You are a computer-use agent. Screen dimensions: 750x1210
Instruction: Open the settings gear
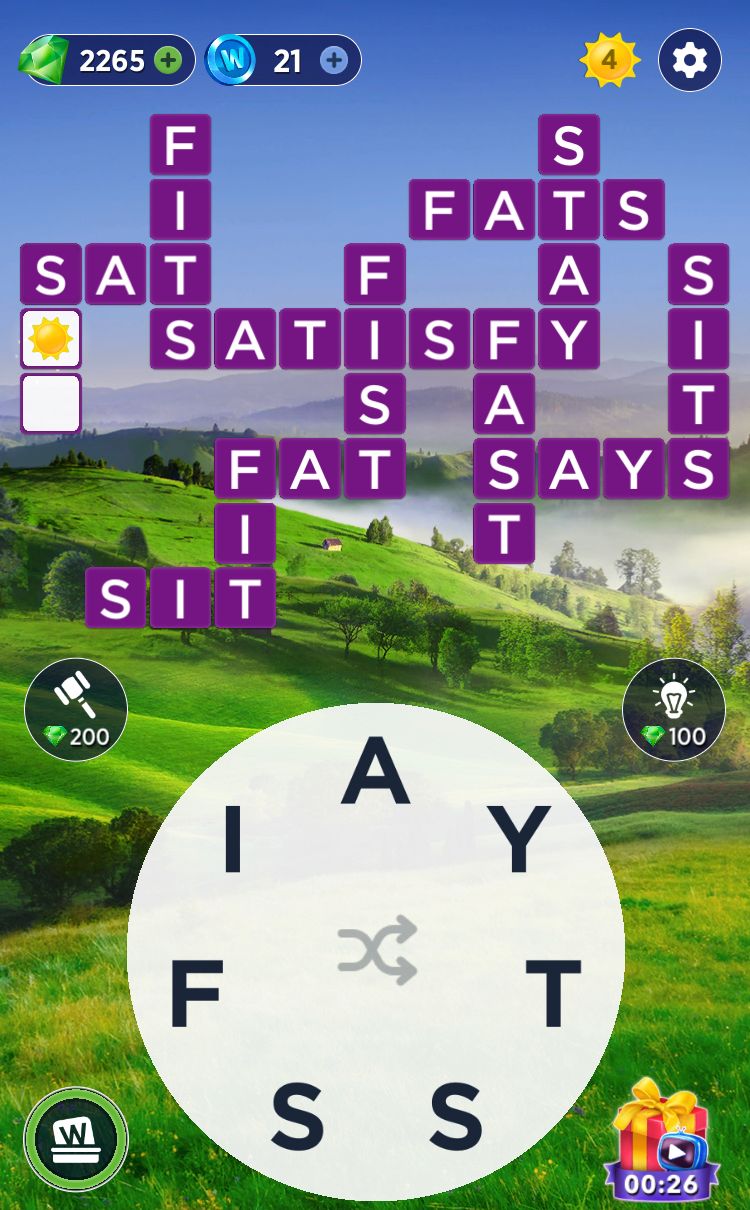click(x=689, y=61)
